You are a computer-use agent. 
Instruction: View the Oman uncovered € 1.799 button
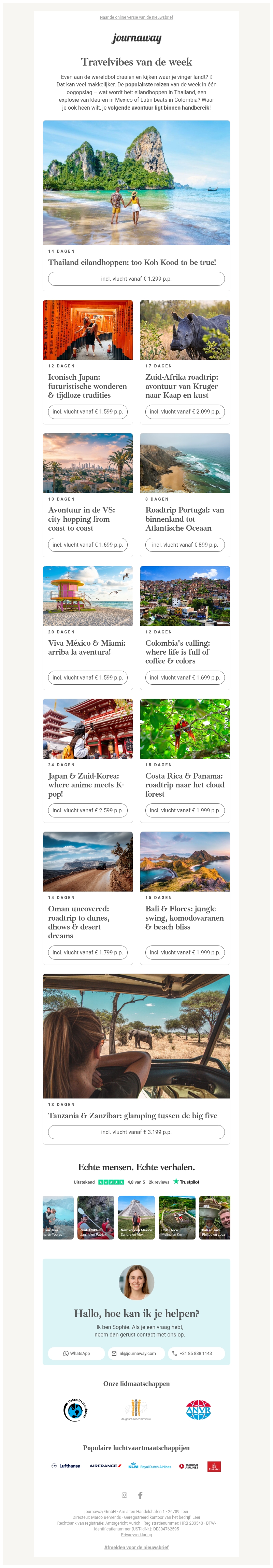pyautogui.click(x=88, y=952)
